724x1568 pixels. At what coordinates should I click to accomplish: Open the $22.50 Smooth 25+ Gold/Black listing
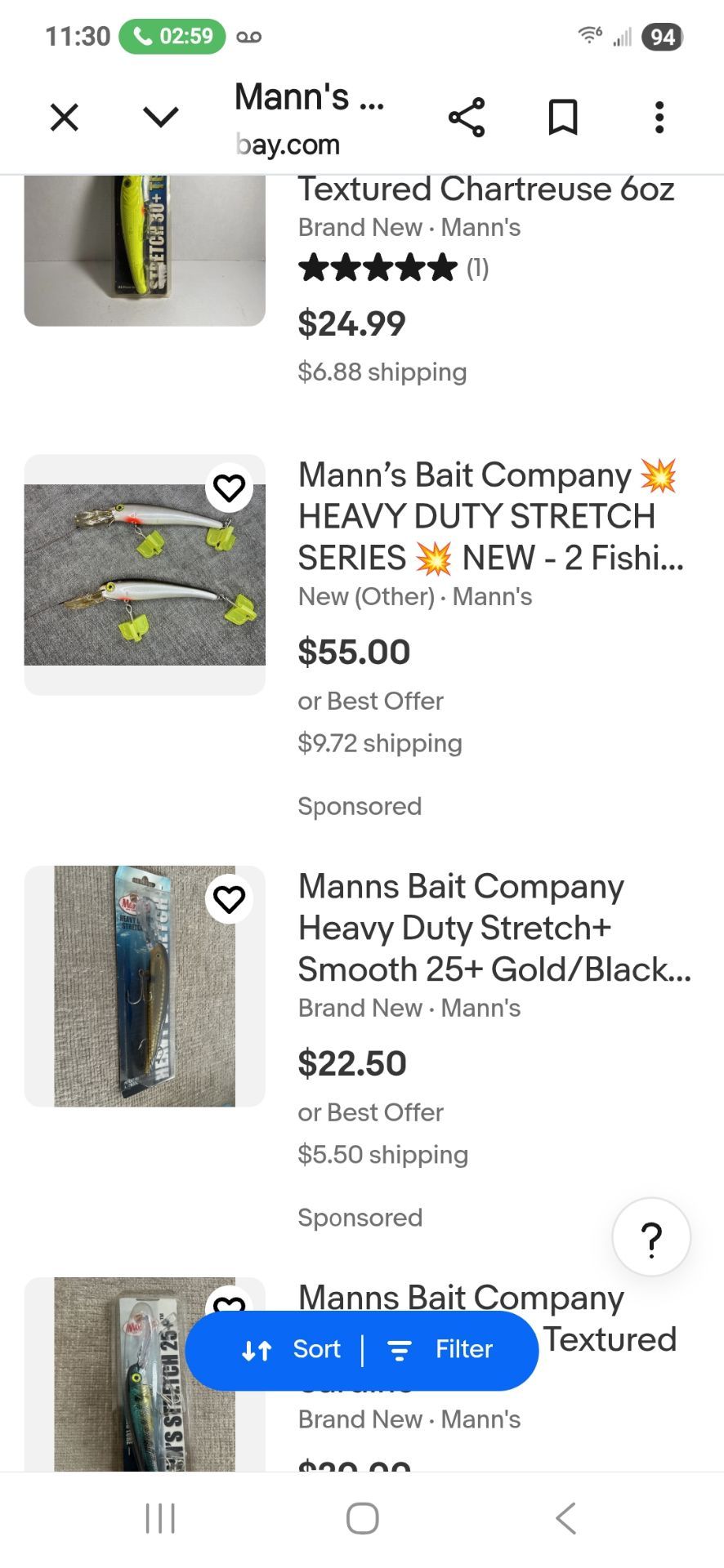tap(494, 928)
